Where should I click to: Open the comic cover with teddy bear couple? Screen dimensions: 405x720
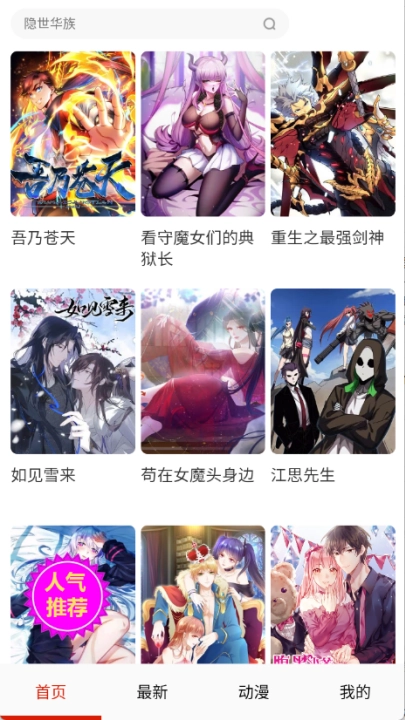click(333, 595)
